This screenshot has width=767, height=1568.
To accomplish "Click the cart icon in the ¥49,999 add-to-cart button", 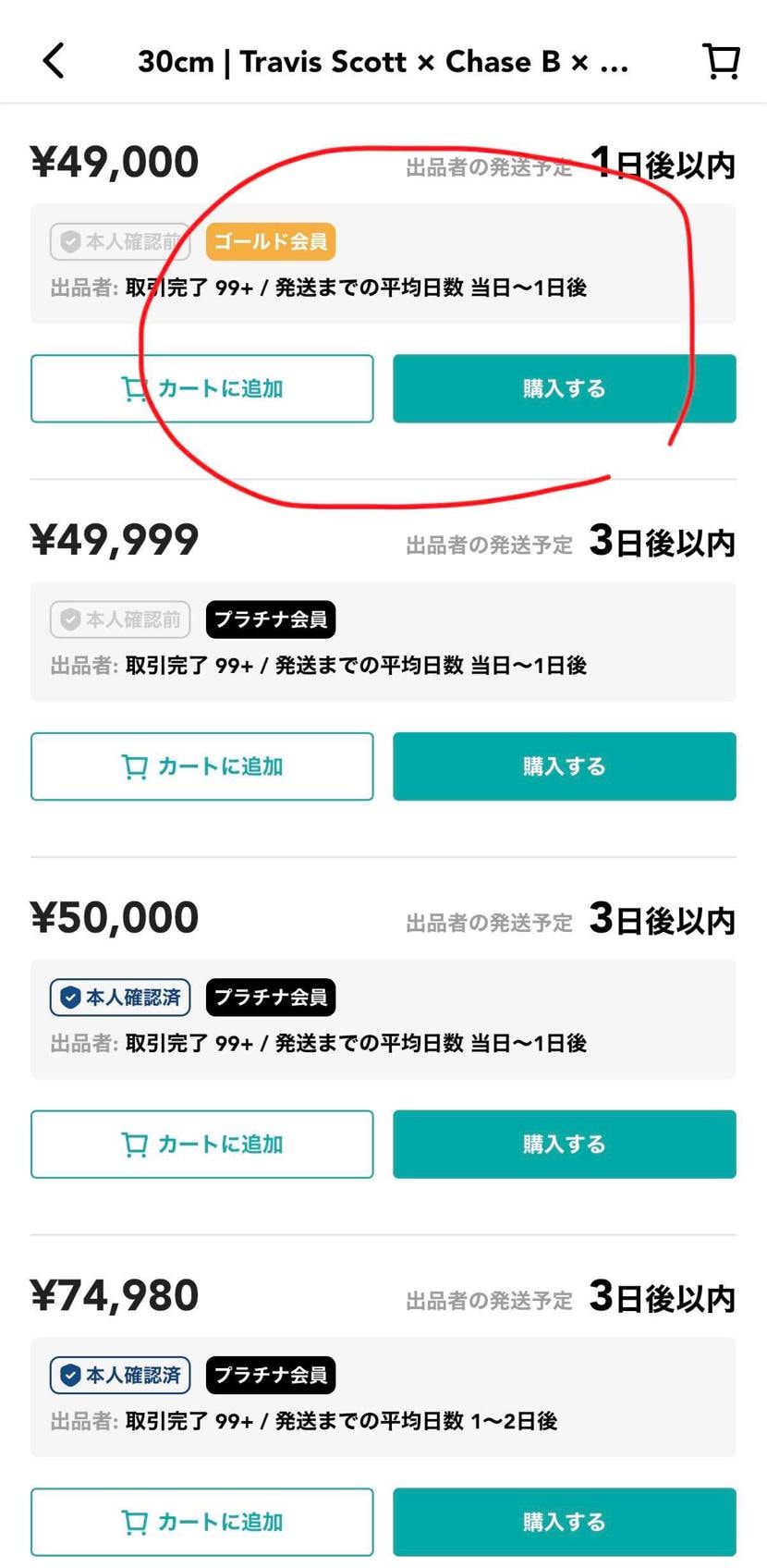I will [135, 766].
